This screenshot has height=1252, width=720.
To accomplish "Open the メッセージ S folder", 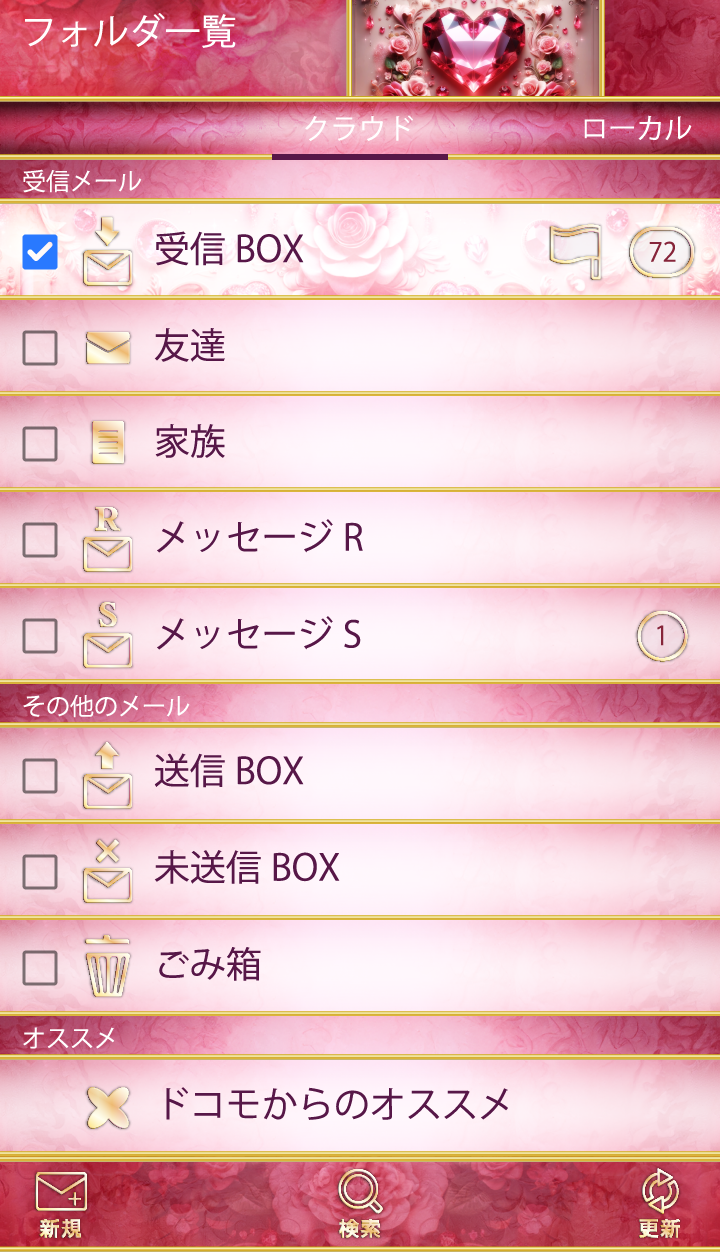I will click(300, 635).
